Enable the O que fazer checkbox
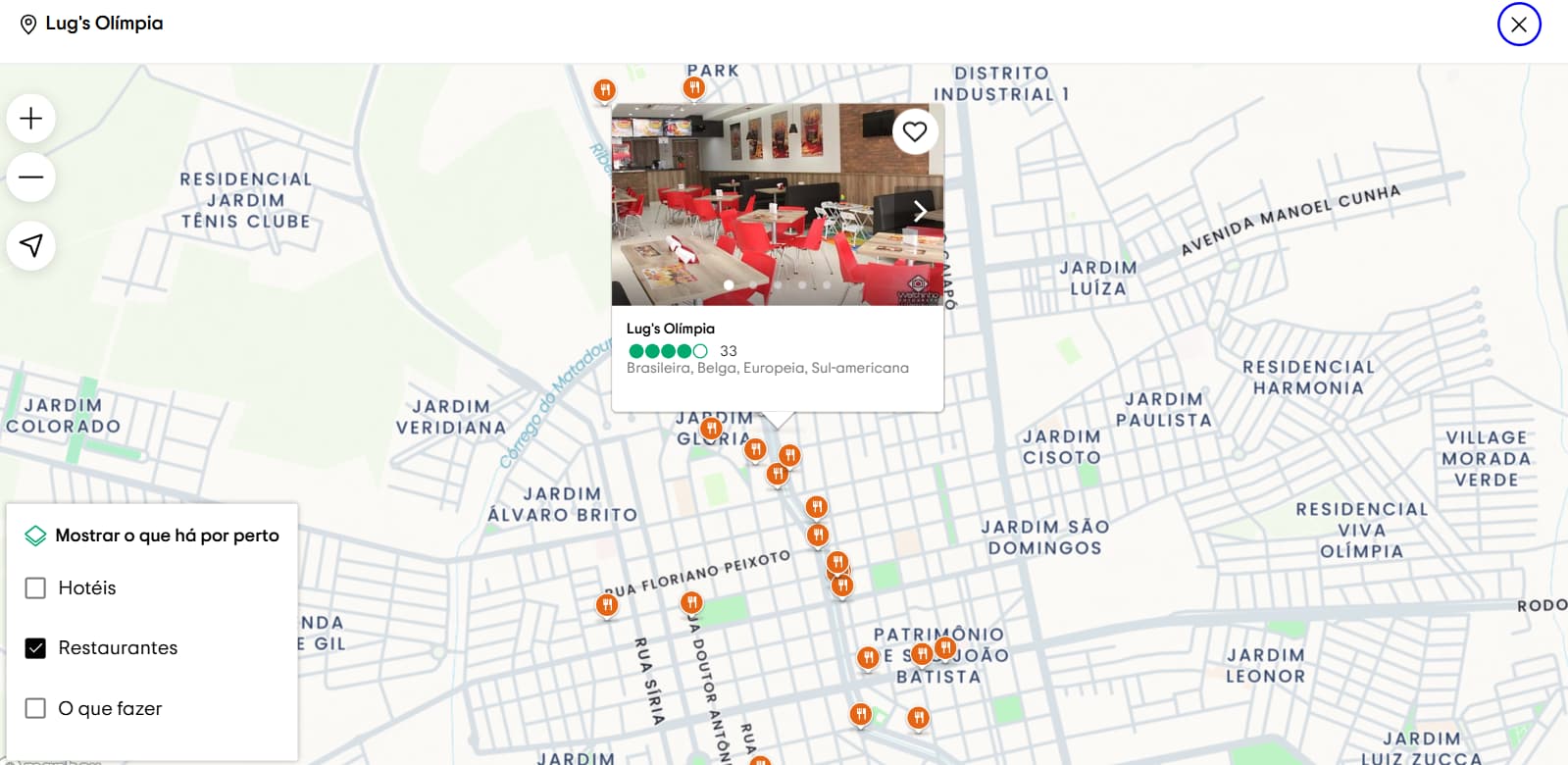The height and width of the screenshot is (765, 1568). click(35, 708)
